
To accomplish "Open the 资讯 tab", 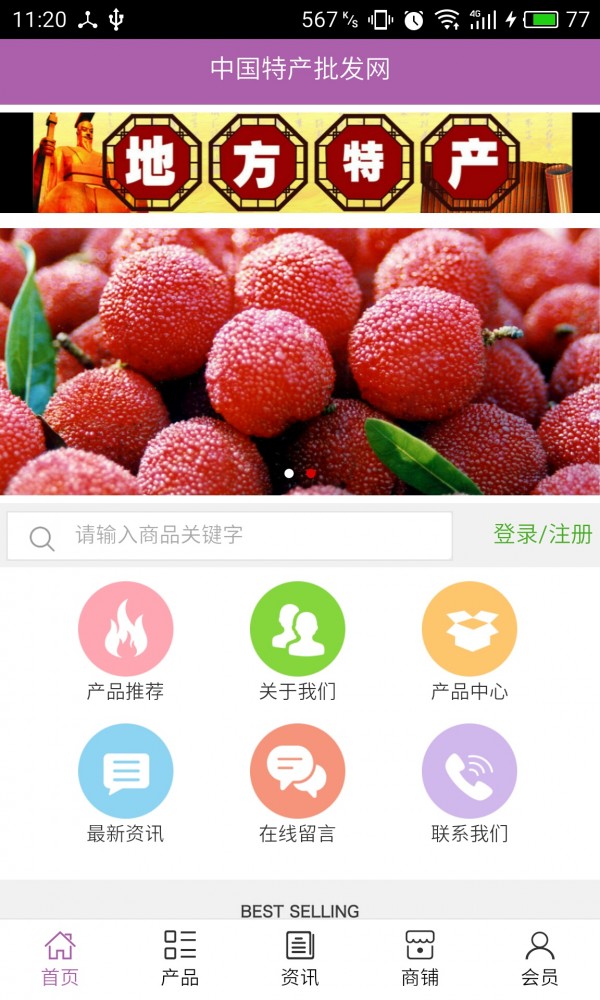I will 300,958.
